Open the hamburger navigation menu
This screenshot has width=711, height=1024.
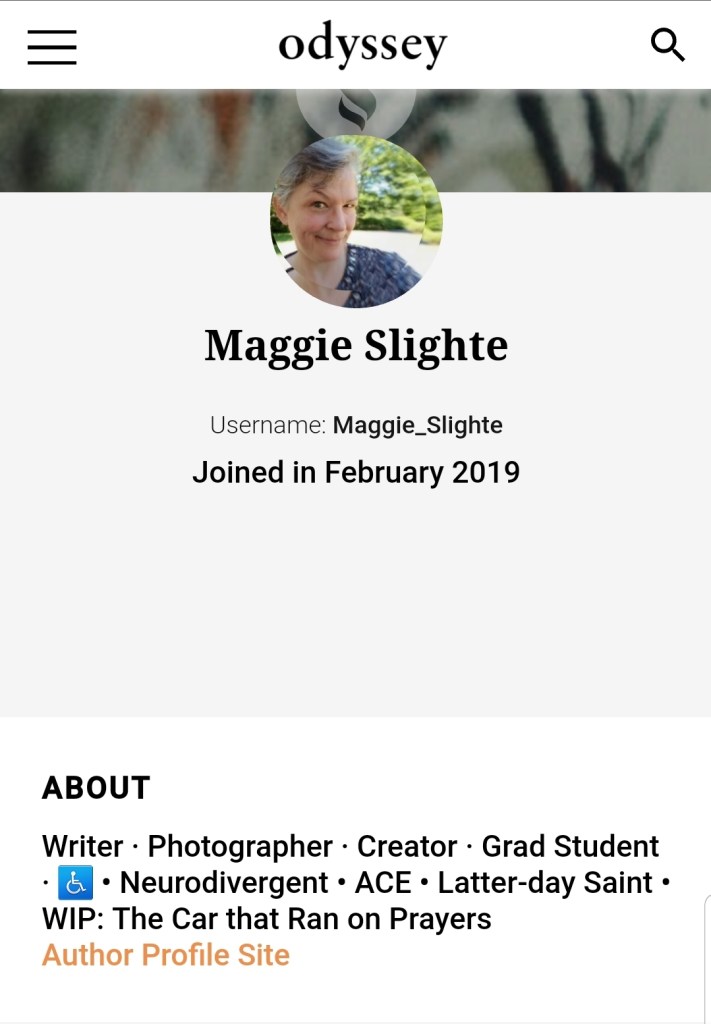click(x=52, y=46)
